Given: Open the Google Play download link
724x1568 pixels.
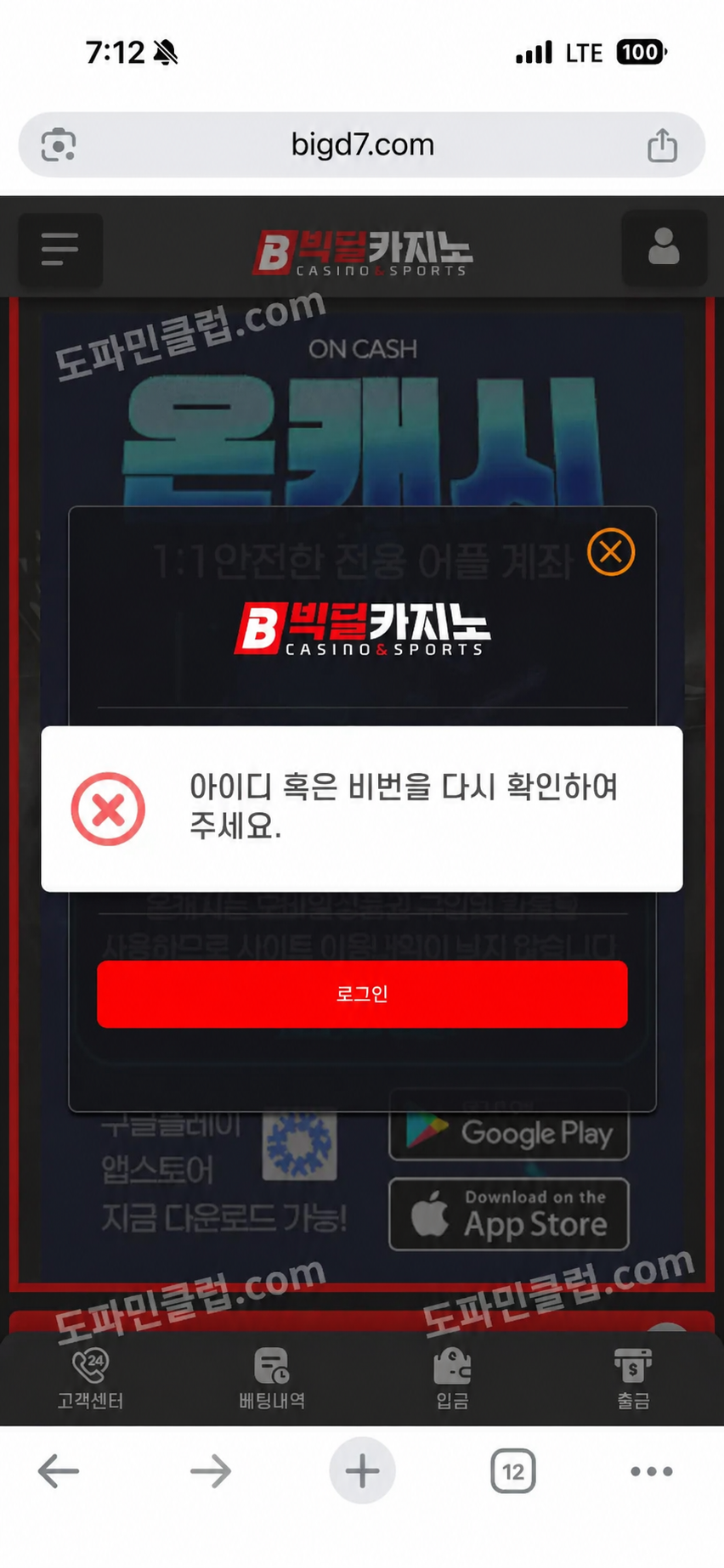Looking at the screenshot, I should (x=509, y=1133).
